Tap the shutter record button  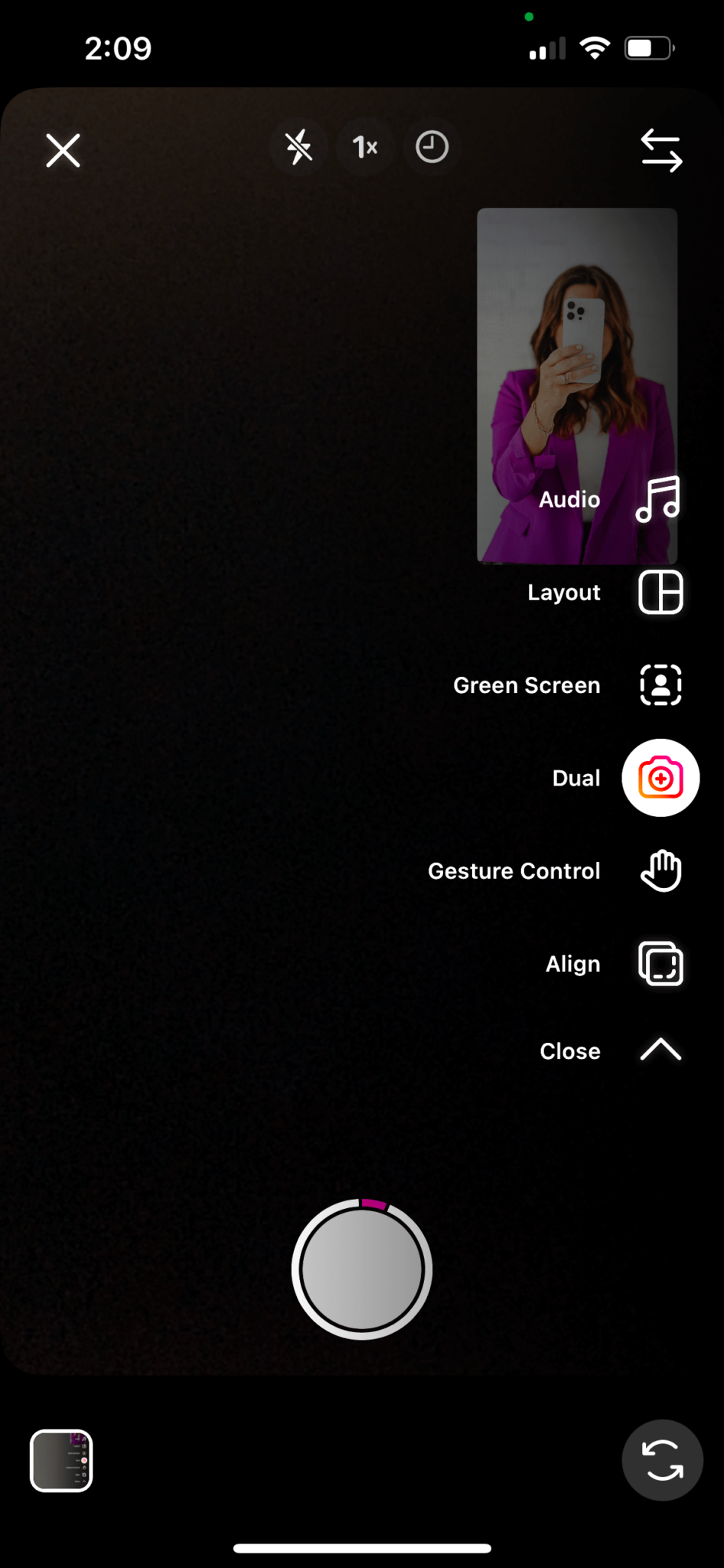tap(362, 1269)
